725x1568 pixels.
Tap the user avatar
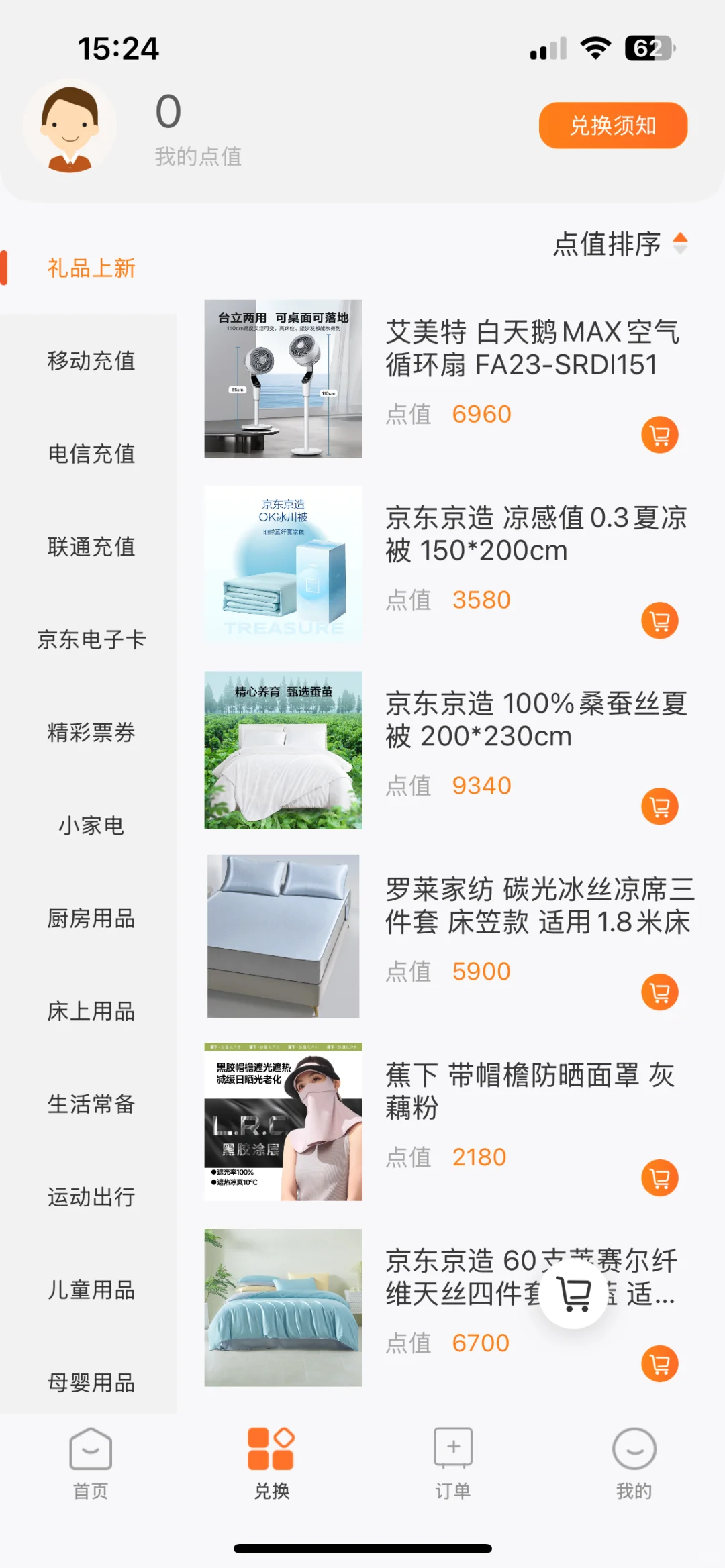pos(70,126)
